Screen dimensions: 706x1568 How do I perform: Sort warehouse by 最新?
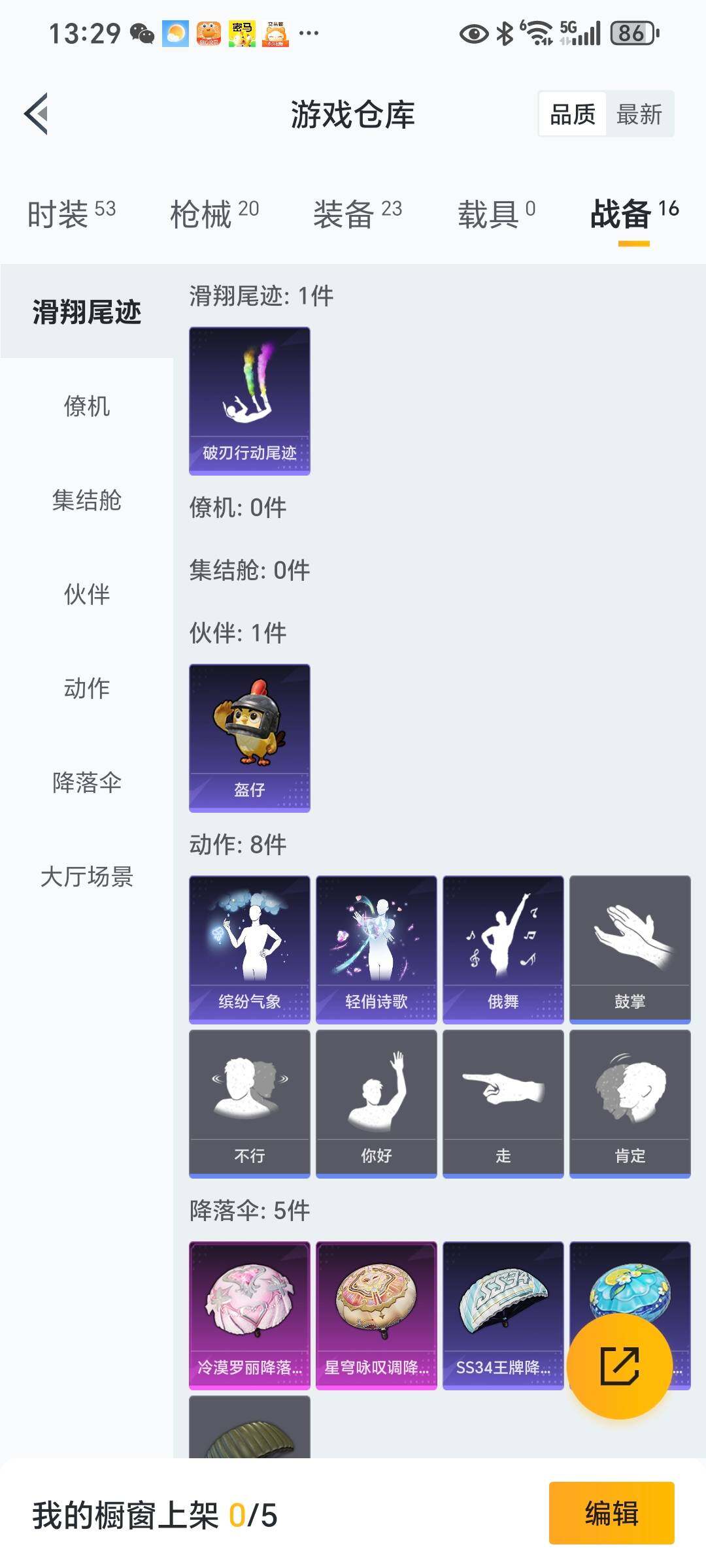[x=639, y=114]
